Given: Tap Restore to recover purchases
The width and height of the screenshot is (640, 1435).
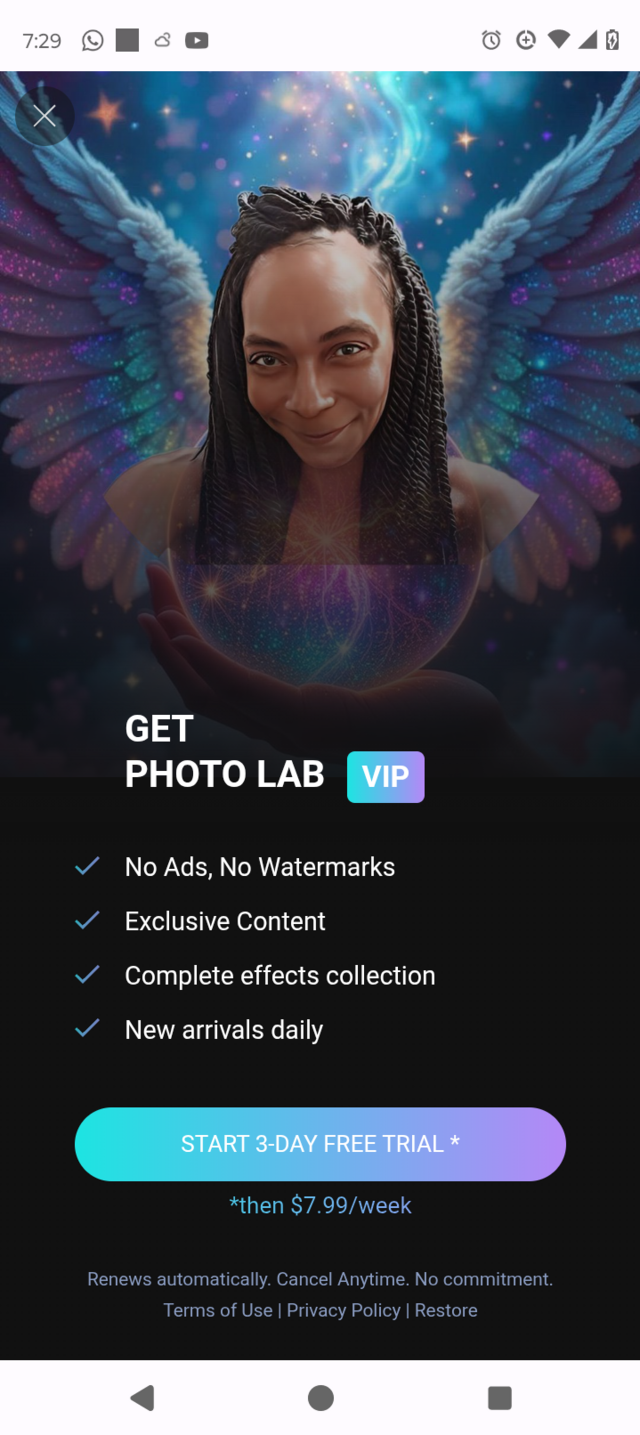Looking at the screenshot, I should 446,1310.
